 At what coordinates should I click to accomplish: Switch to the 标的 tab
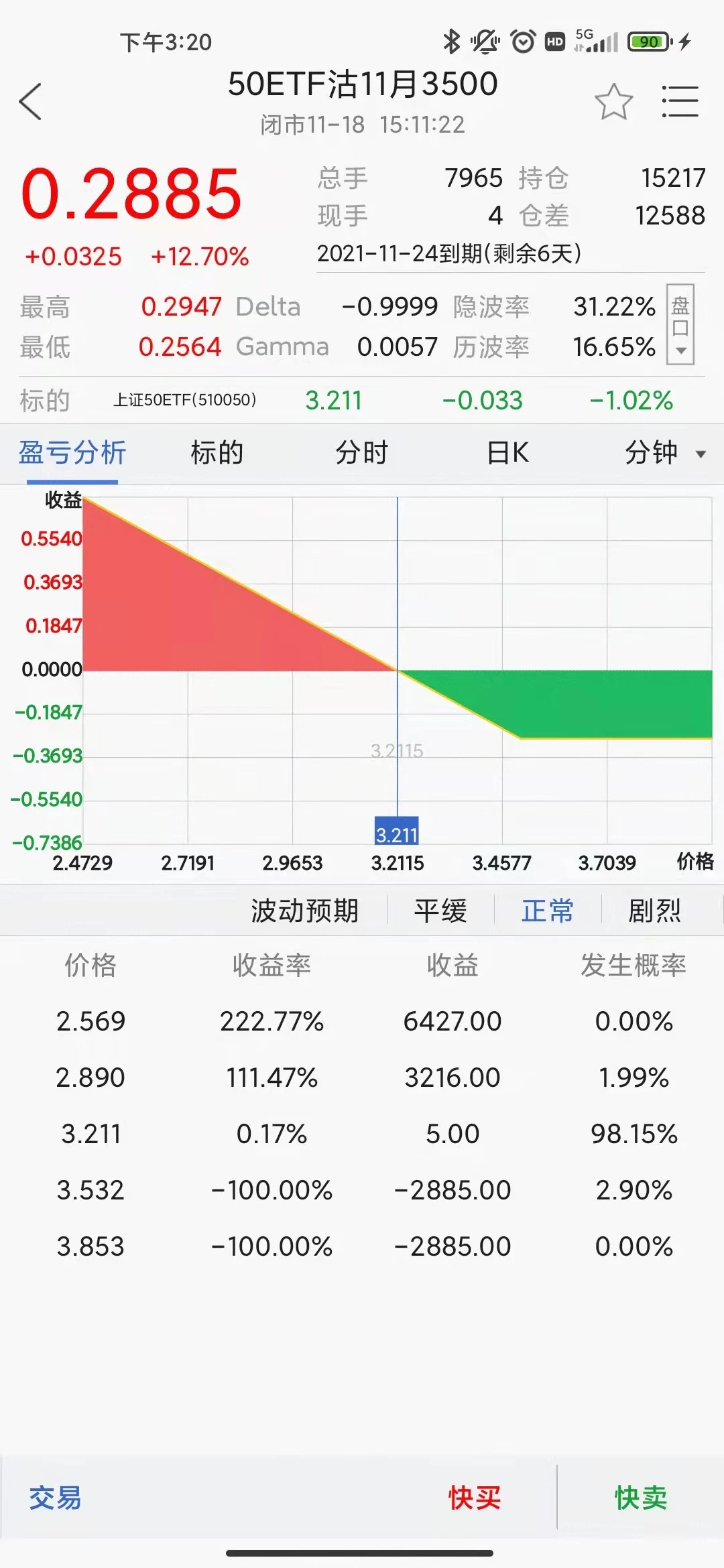point(217,453)
